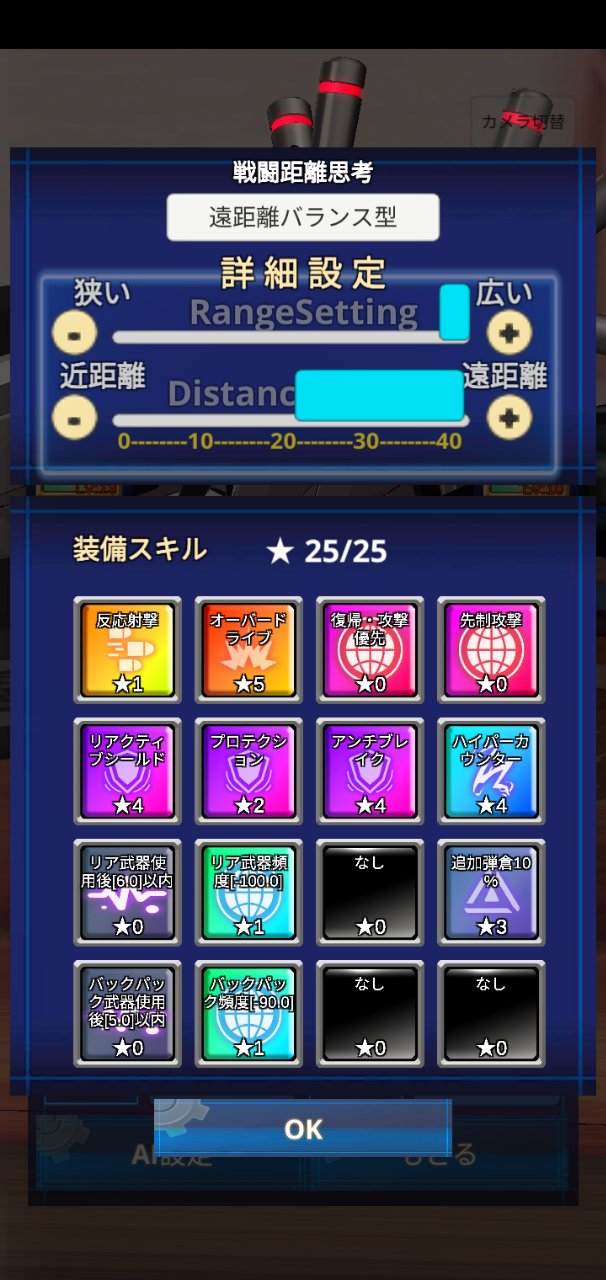Image resolution: width=606 pixels, height=1280 pixels.
Task: Tap the カメラ切替 camera switch button
Action: pyautogui.click(x=523, y=122)
